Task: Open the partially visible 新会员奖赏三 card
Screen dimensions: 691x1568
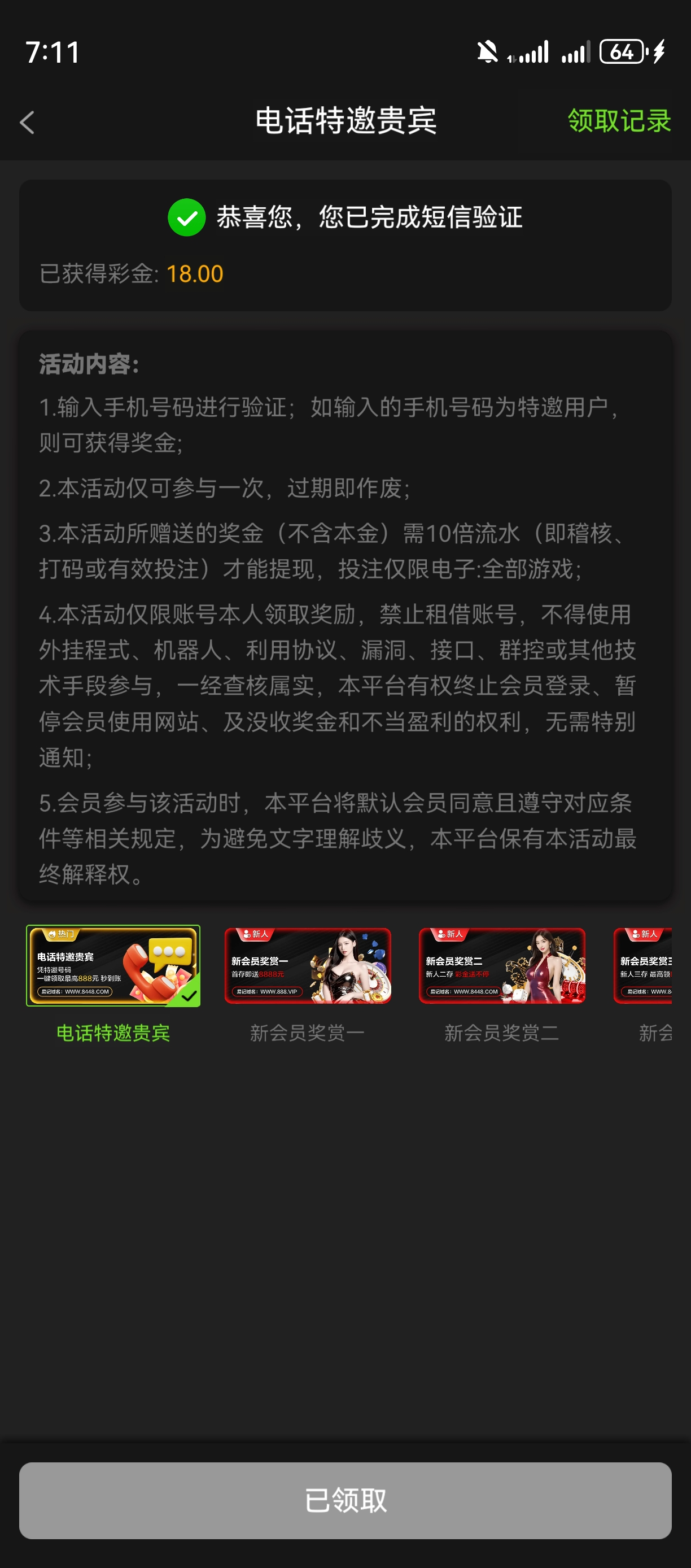Action: (x=644, y=965)
